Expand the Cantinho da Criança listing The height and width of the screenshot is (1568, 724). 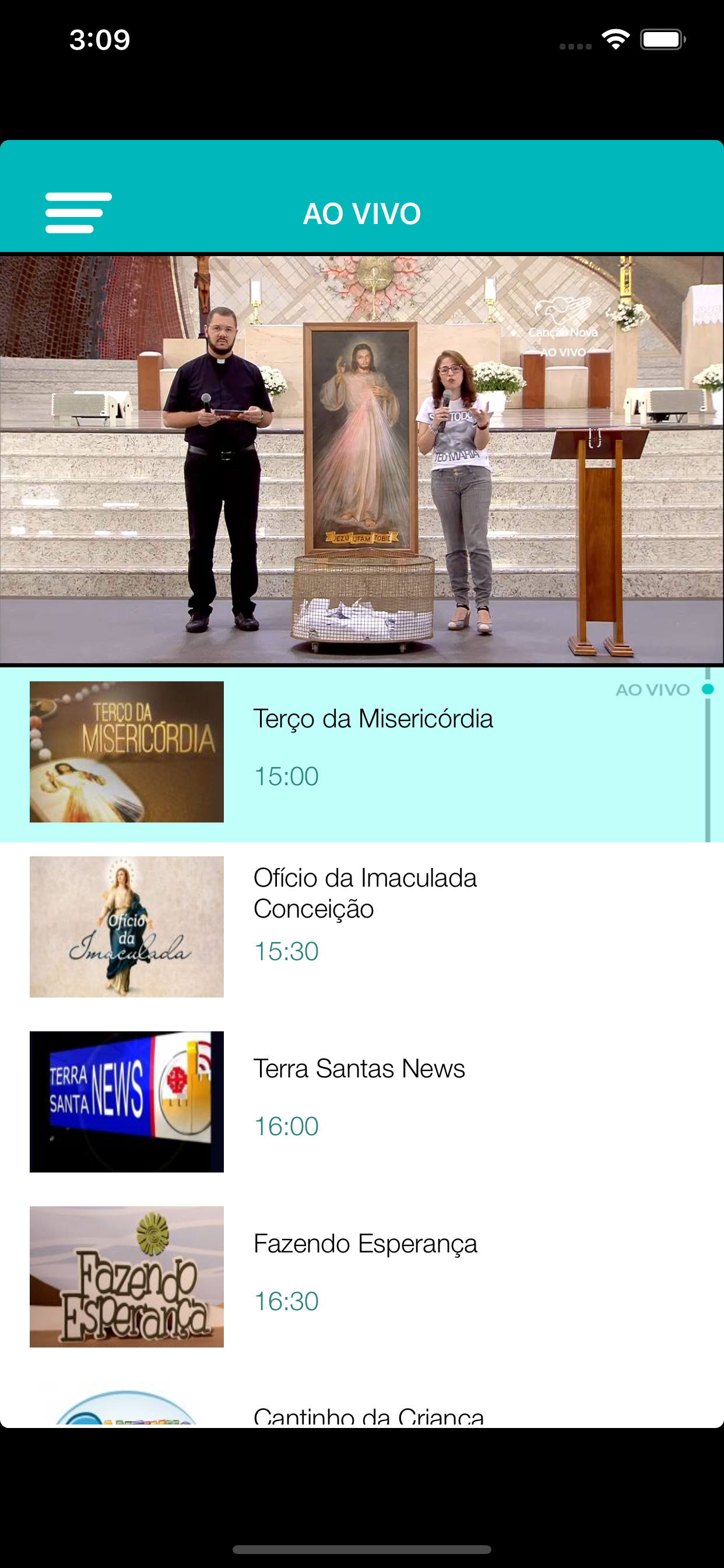point(368,1418)
